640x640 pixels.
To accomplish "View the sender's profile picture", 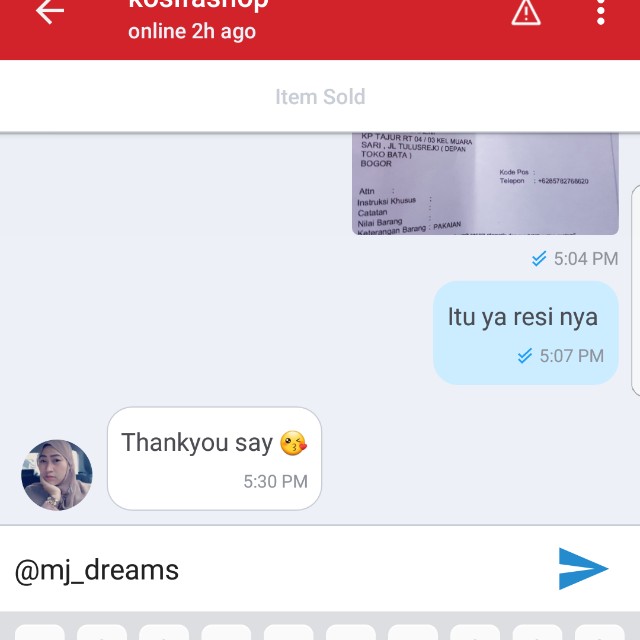I will click(x=57, y=475).
